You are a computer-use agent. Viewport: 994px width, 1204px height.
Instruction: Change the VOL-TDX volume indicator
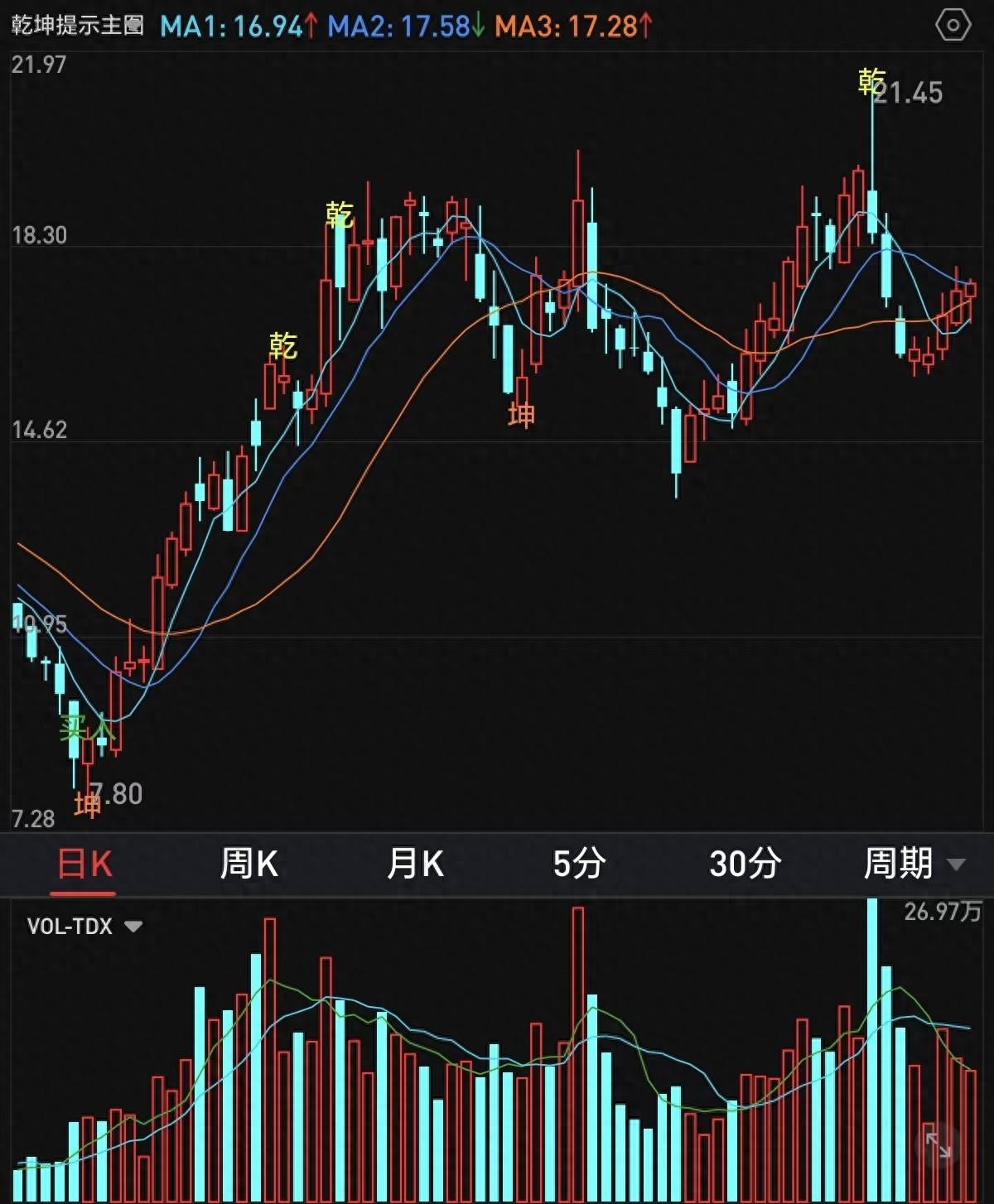point(84,926)
